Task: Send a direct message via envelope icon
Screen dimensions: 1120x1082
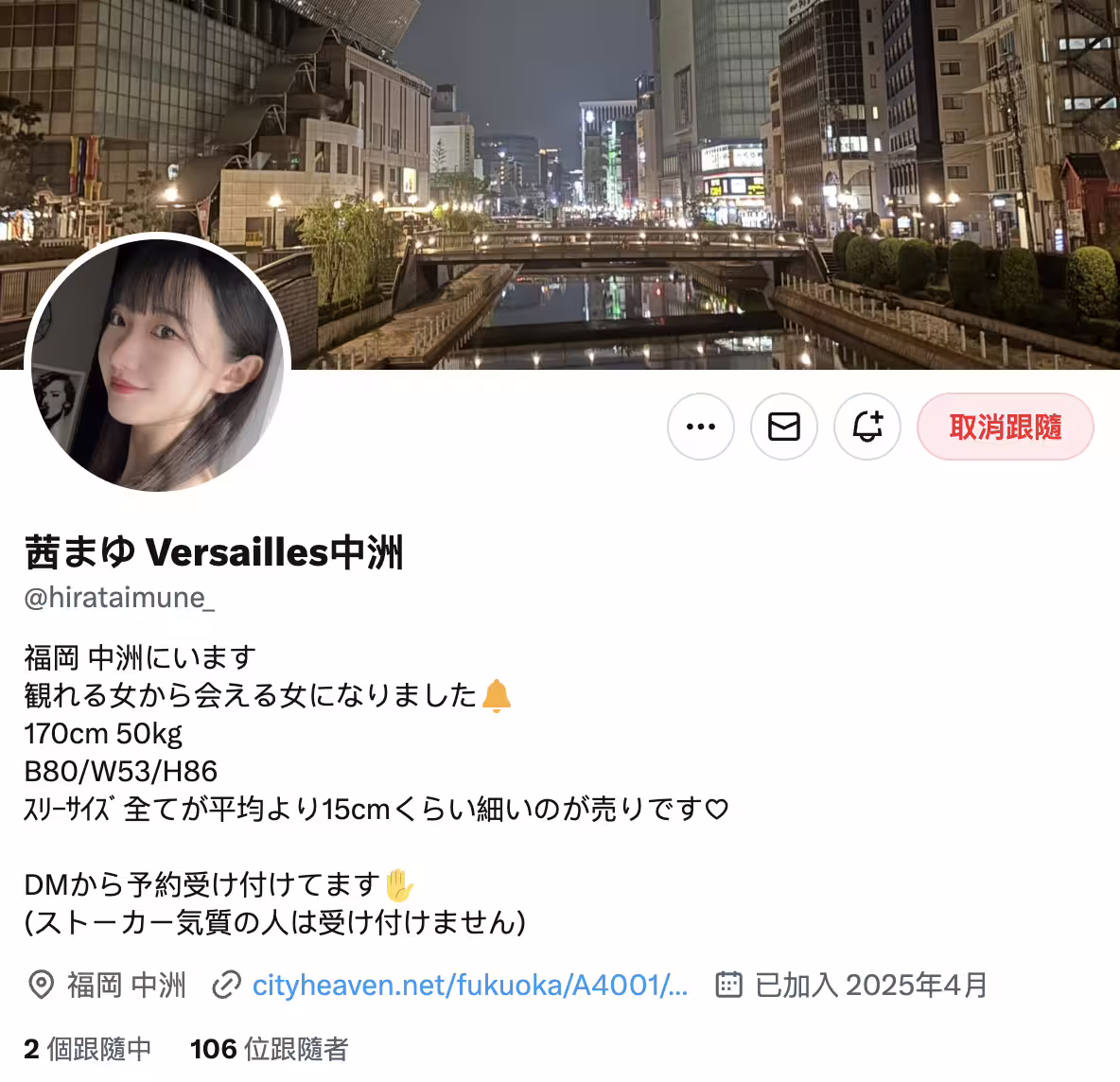Action: 784,427
